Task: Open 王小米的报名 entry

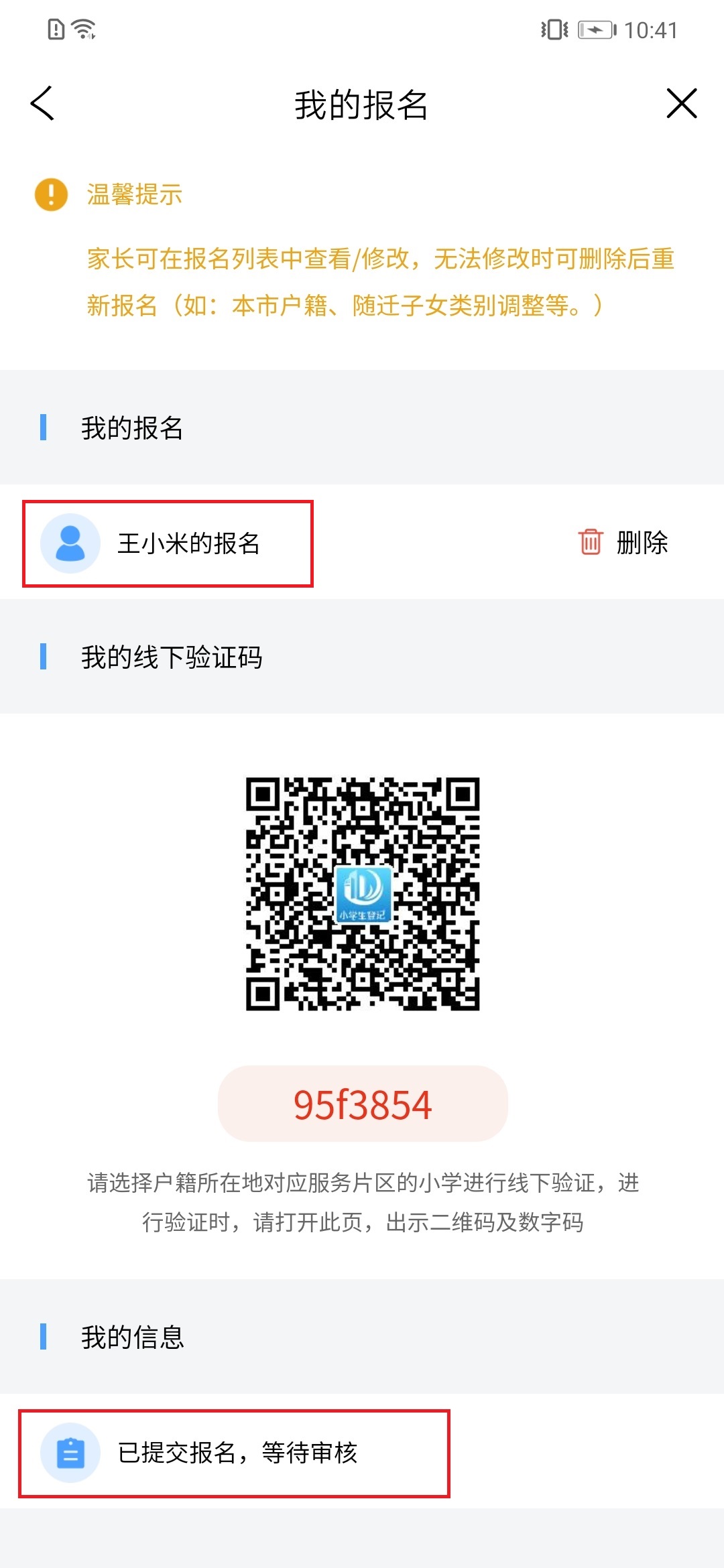Action: click(168, 543)
